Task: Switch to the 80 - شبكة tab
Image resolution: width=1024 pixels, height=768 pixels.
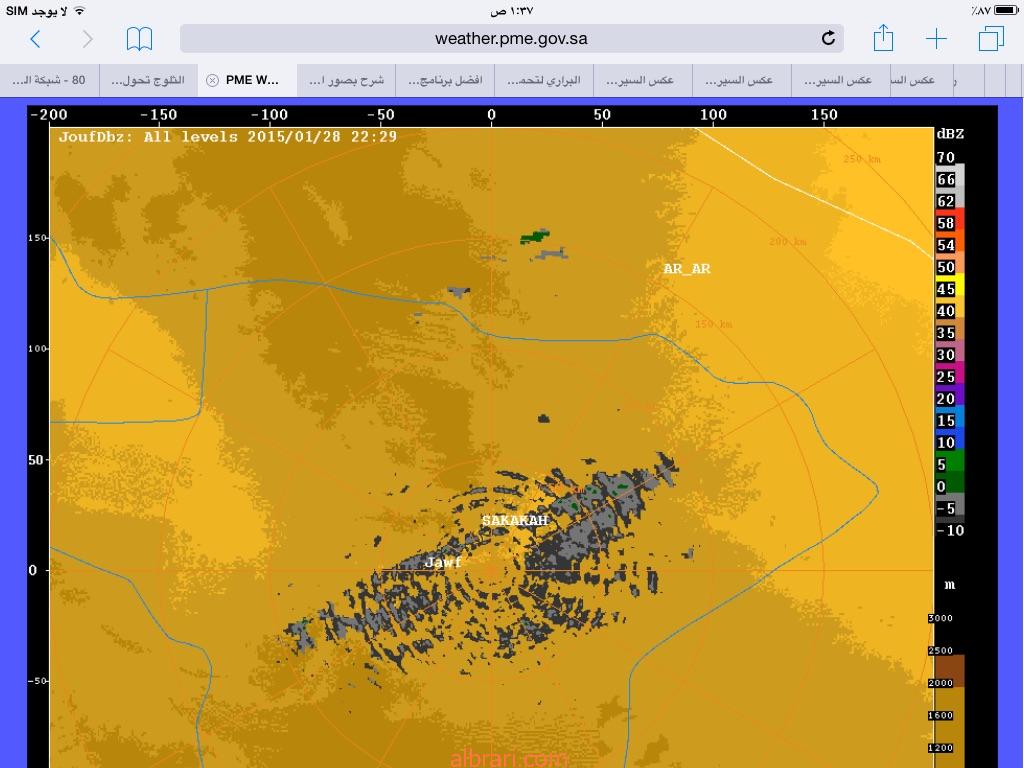Action: [49, 80]
